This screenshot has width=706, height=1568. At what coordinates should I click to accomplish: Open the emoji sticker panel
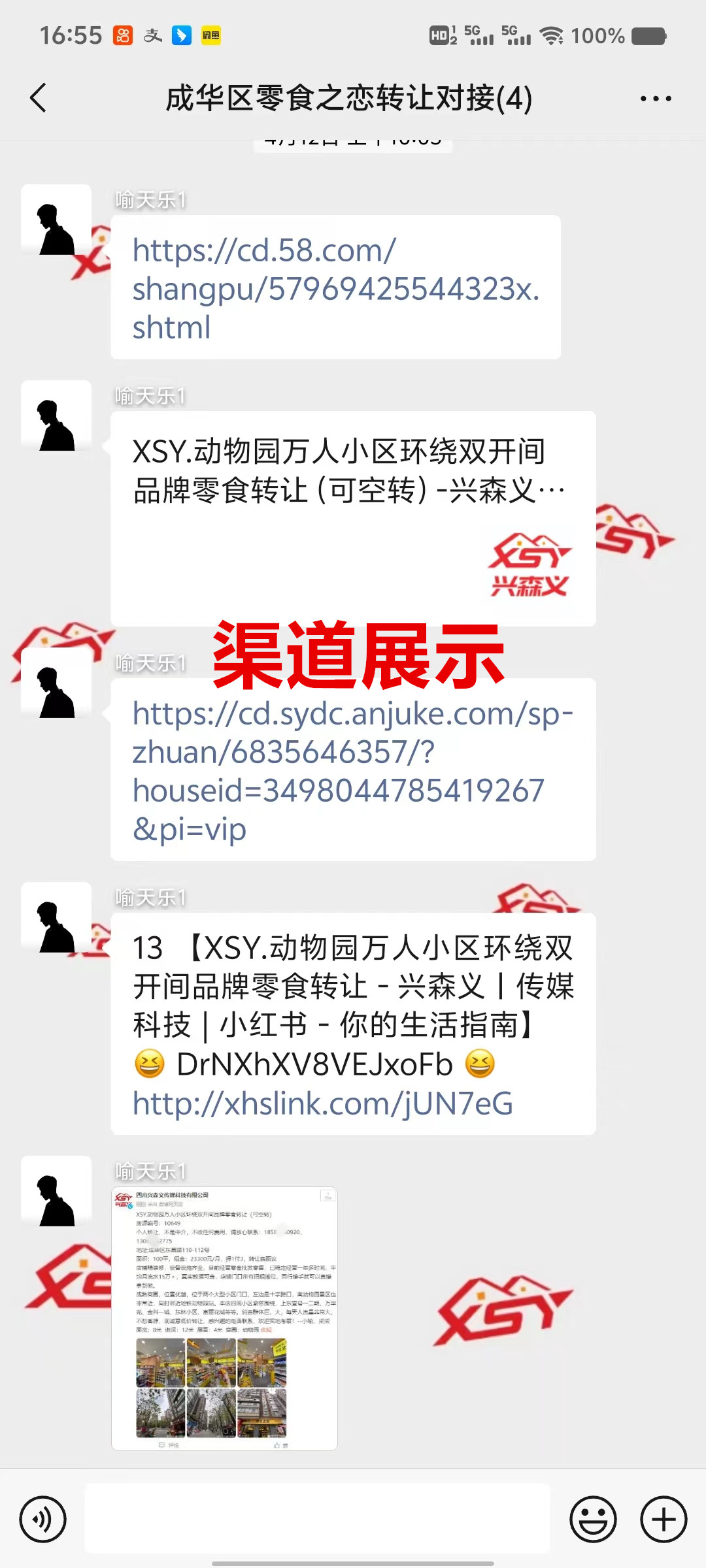[593, 1519]
